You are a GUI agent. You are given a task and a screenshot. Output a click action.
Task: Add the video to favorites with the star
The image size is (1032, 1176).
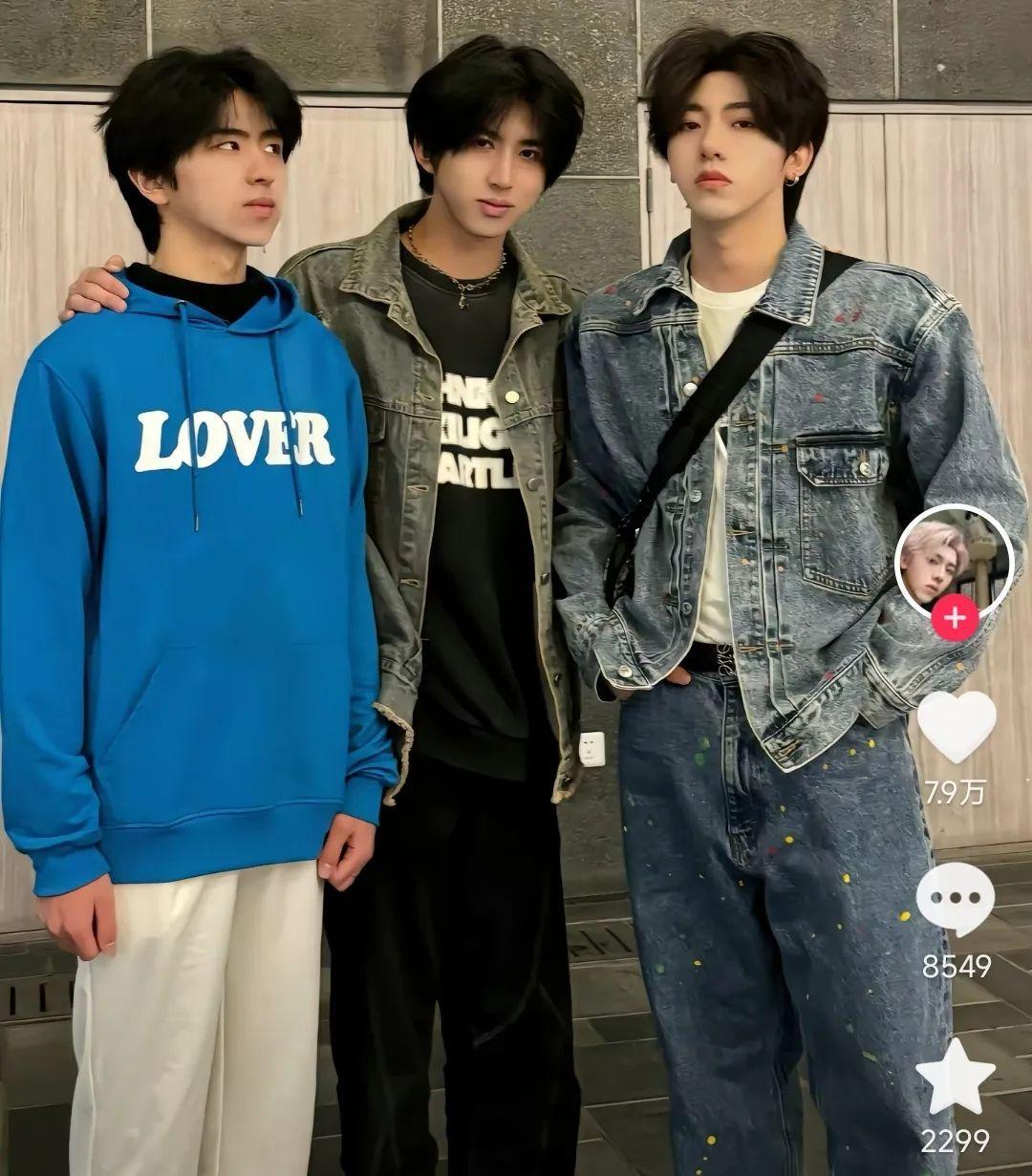(956, 1076)
